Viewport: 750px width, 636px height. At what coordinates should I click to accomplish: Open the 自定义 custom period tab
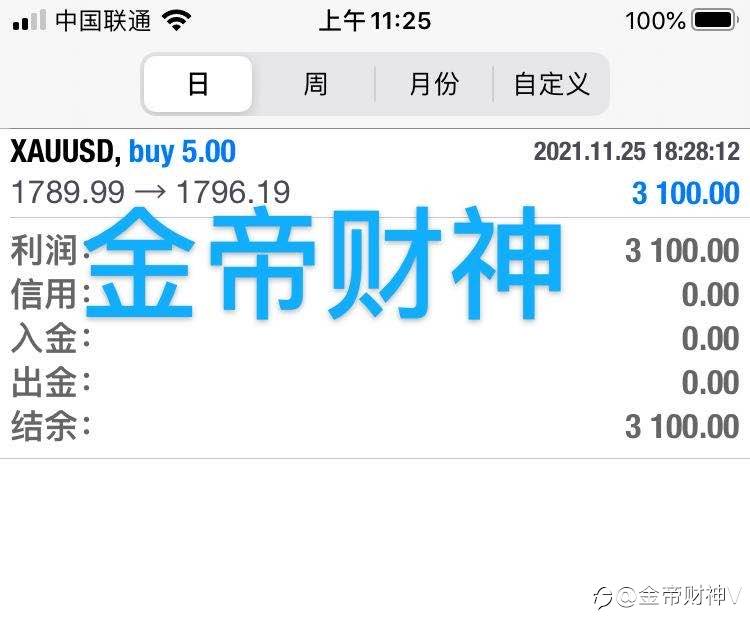tap(551, 84)
